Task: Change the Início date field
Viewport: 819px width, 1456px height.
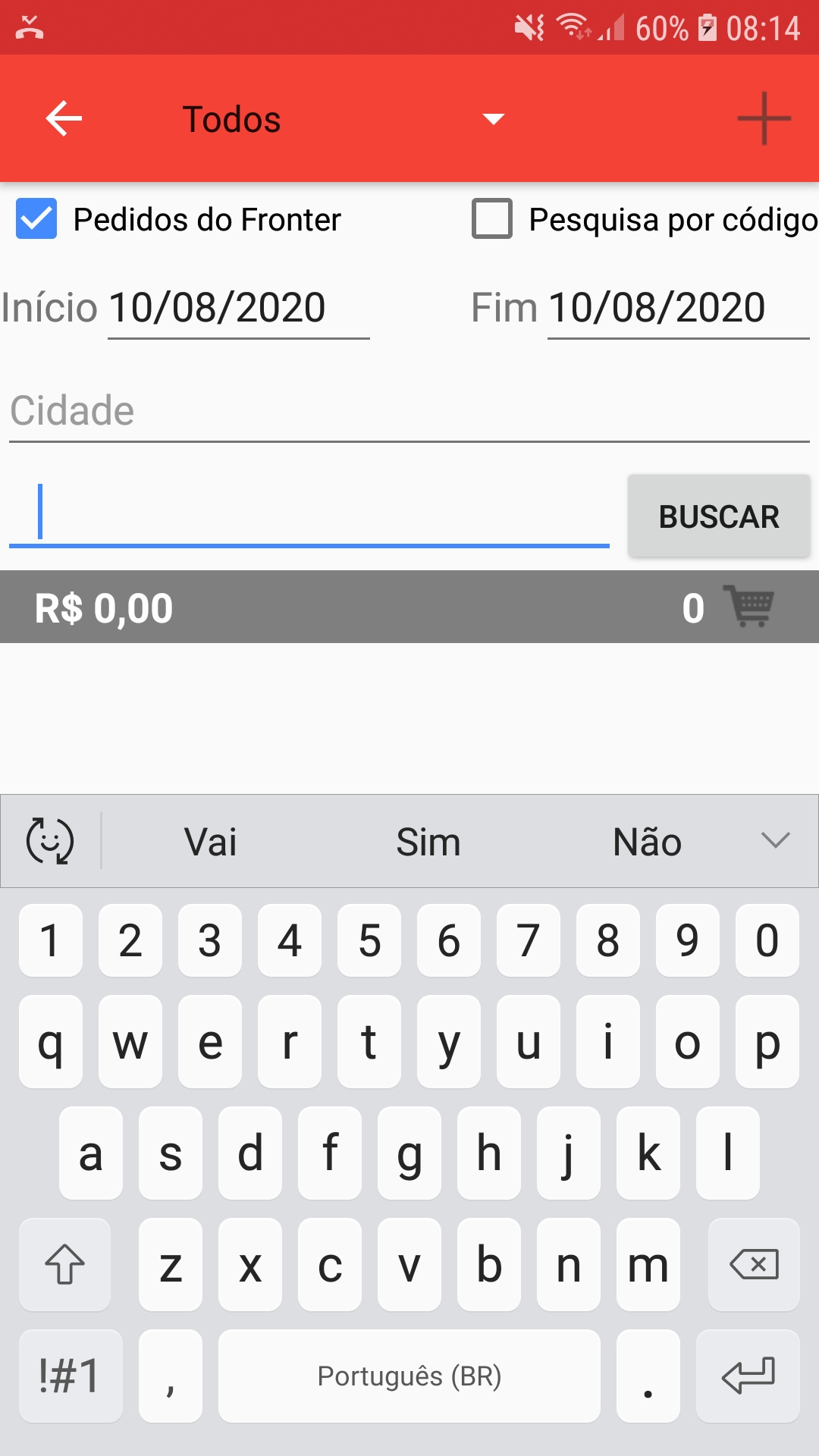Action: pyautogui.click(x=238, y=309)
